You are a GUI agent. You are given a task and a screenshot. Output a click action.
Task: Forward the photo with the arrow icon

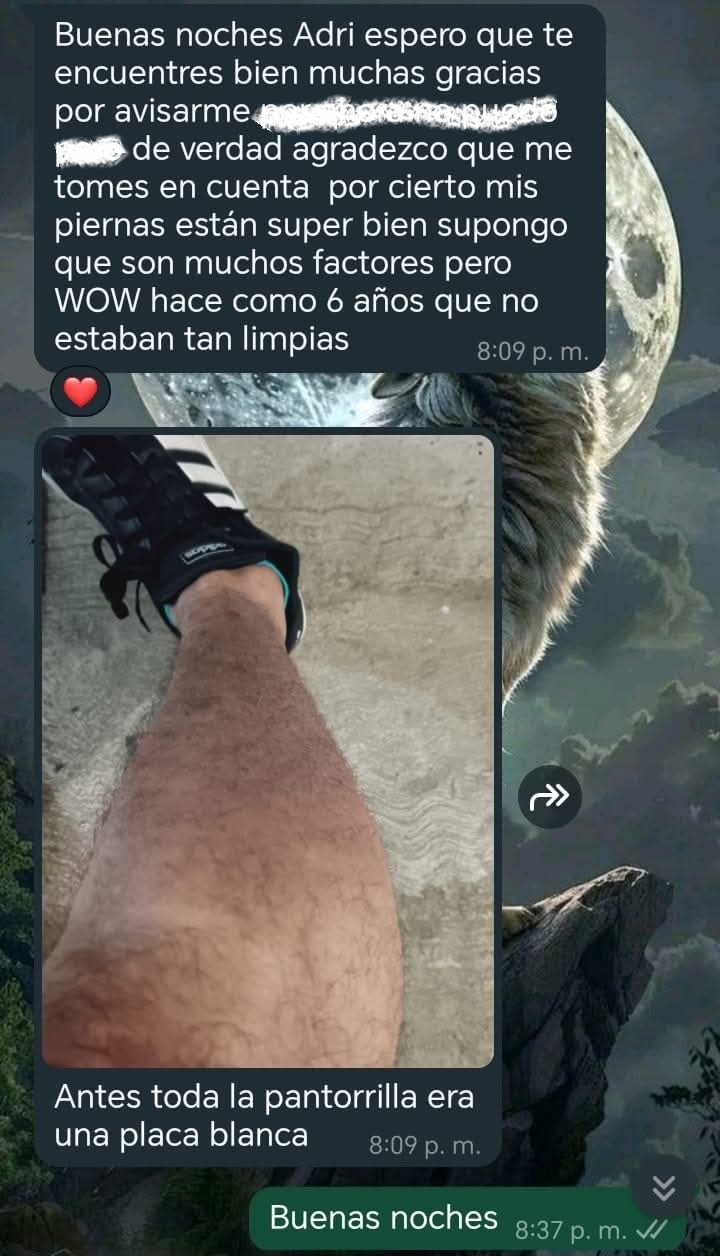[x=550, y=796]
